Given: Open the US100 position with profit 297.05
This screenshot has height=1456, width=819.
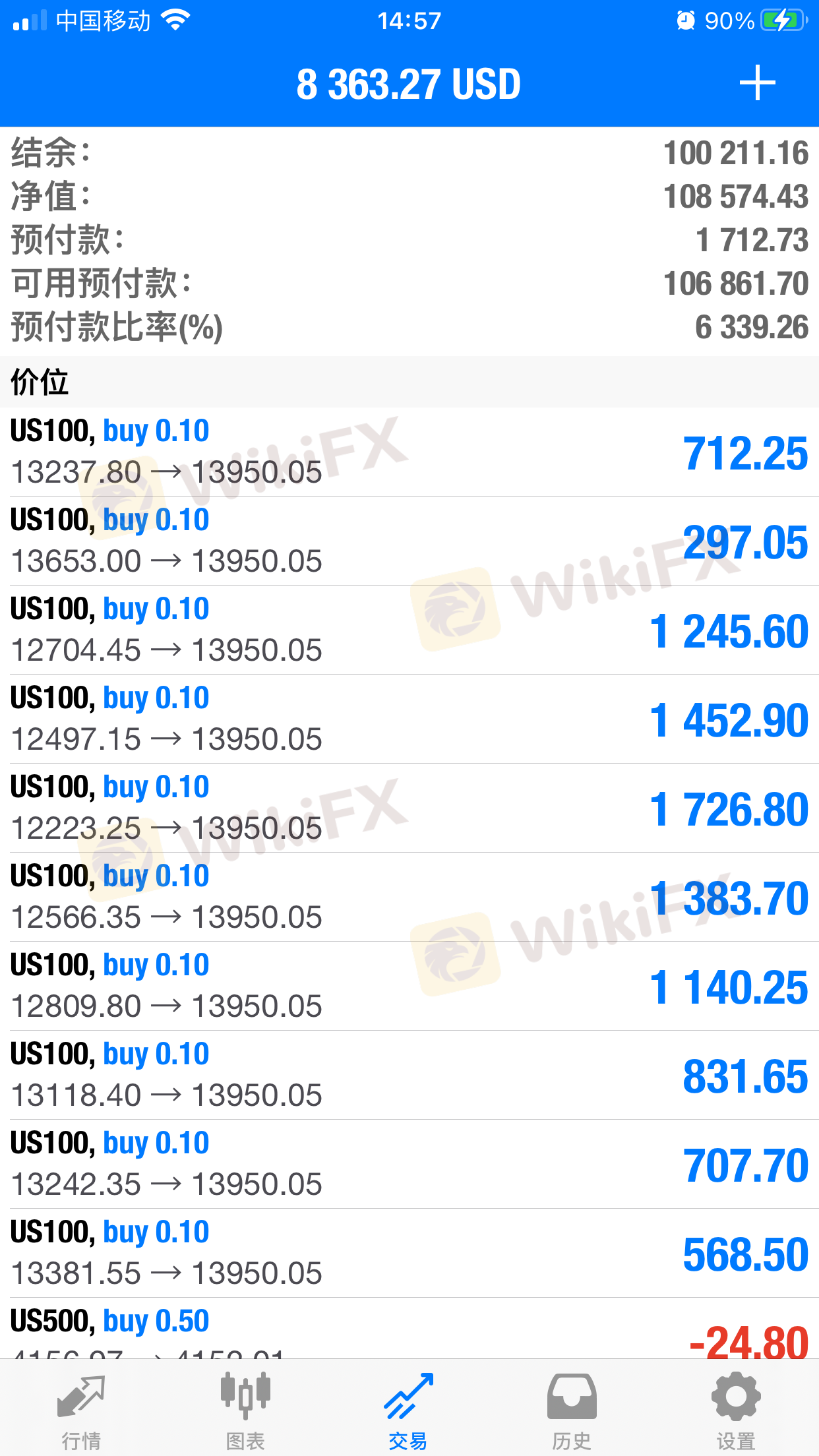Looking at the screenshot, I should point(409,541).
